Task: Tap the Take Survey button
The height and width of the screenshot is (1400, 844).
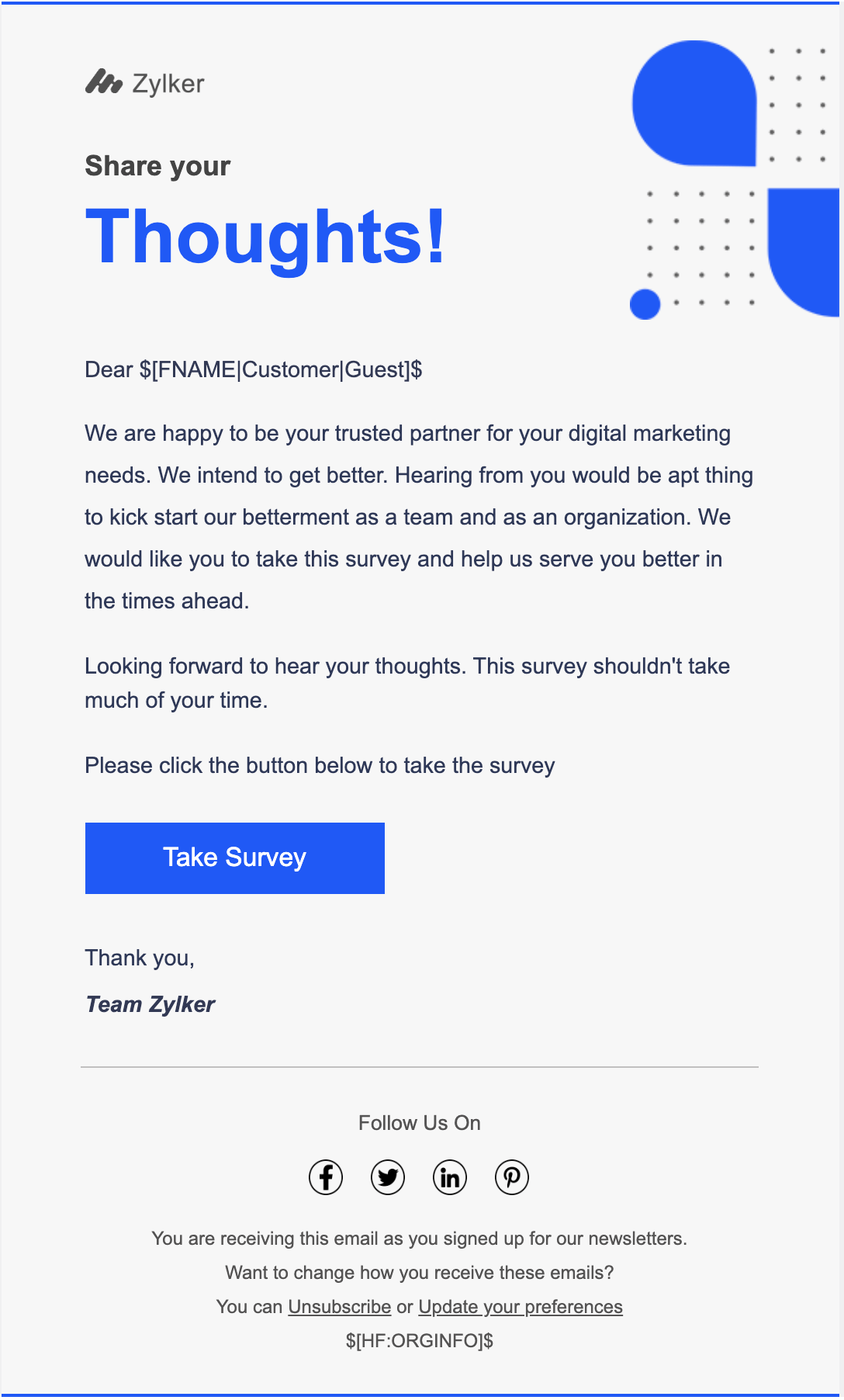Action: tap(234, 858)
